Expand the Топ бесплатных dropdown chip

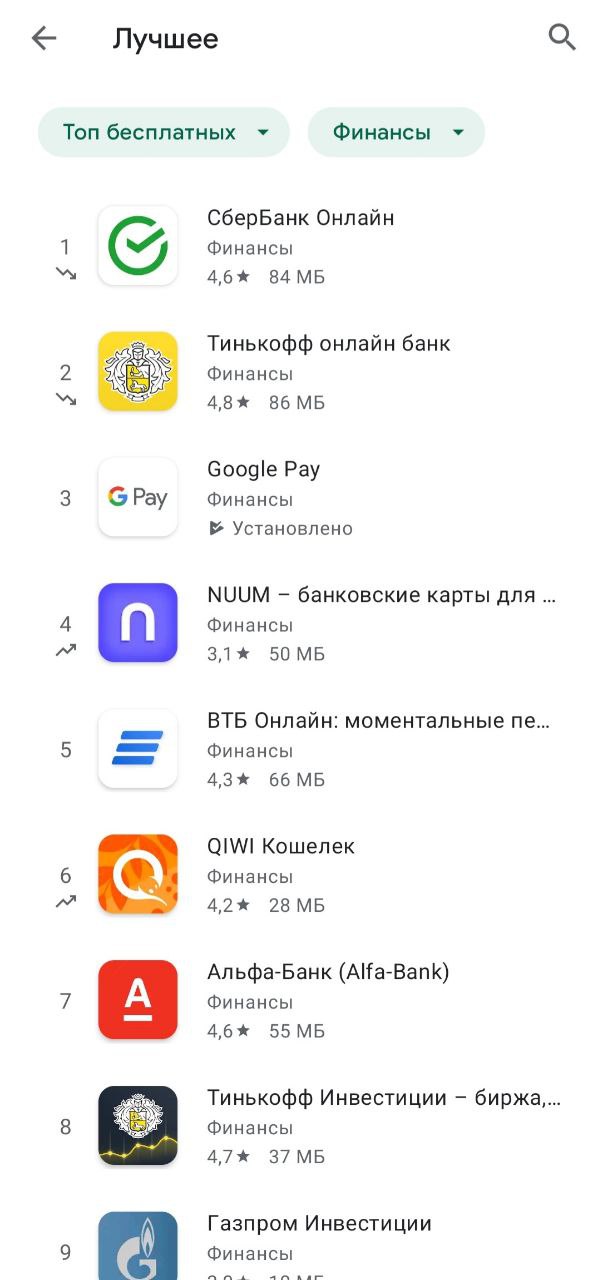click(x=164, y=132)
